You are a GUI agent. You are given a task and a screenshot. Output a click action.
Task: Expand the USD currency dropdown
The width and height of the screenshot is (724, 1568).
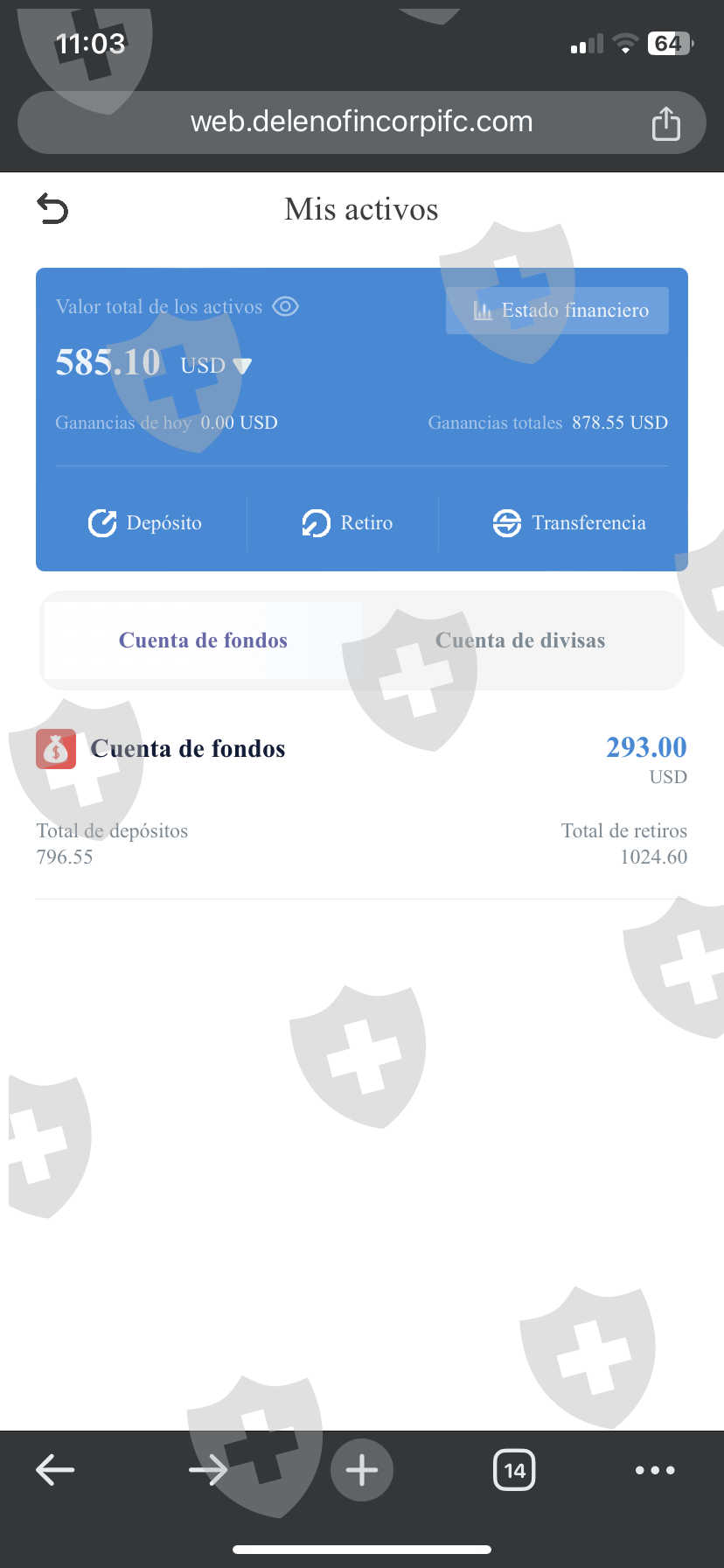click(x=216, y=365)
